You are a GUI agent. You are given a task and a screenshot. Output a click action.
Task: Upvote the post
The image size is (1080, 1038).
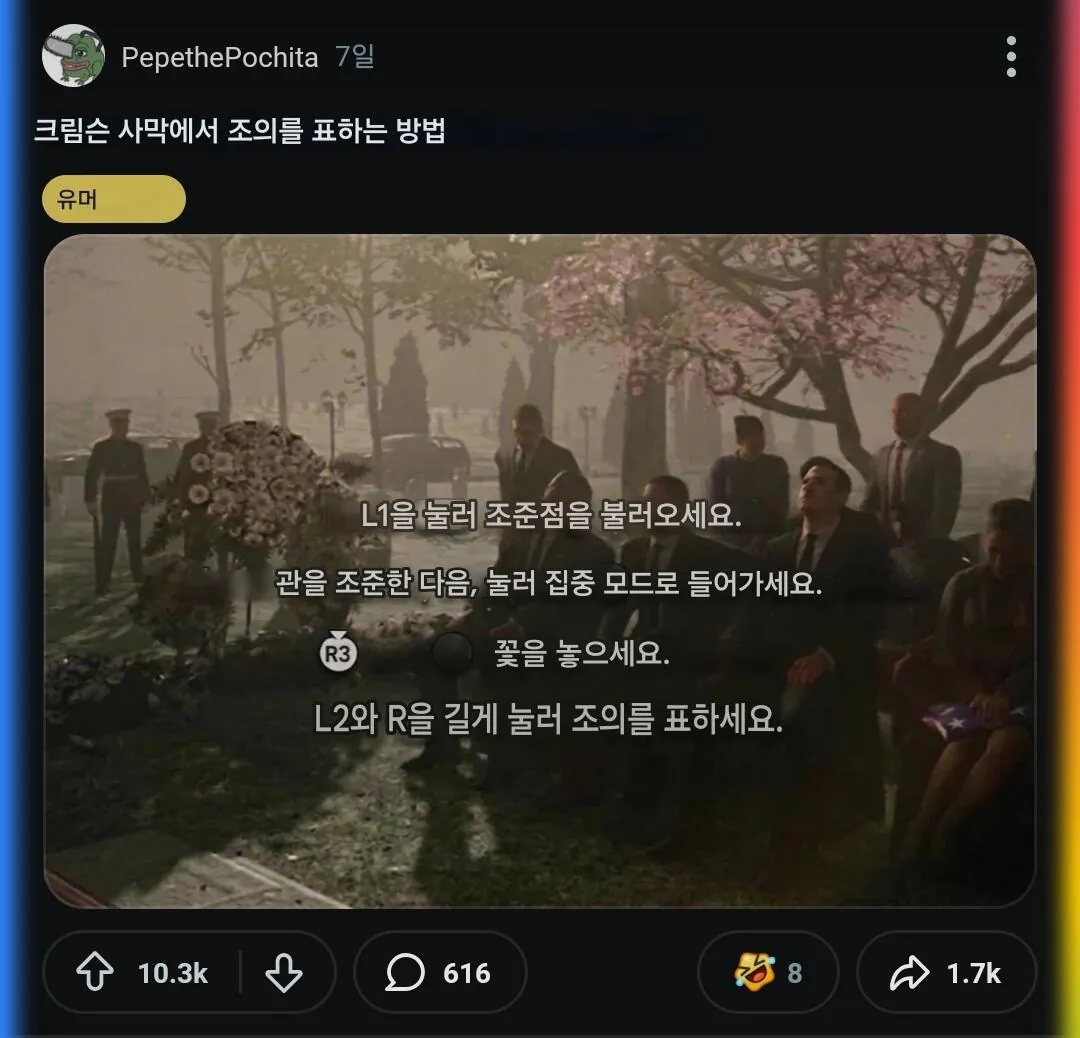(96, 973)
